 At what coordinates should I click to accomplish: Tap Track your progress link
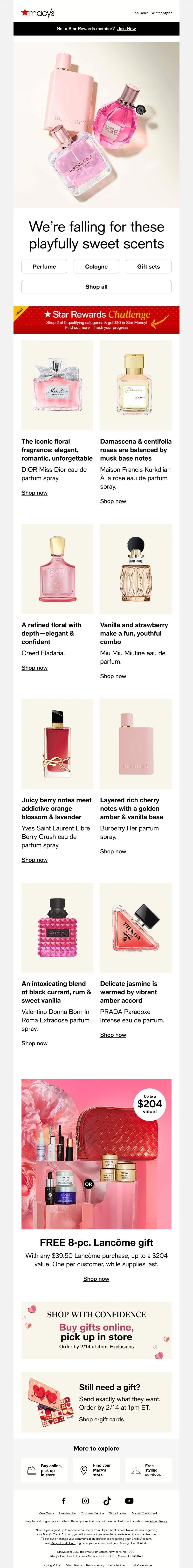click(111, 327)
